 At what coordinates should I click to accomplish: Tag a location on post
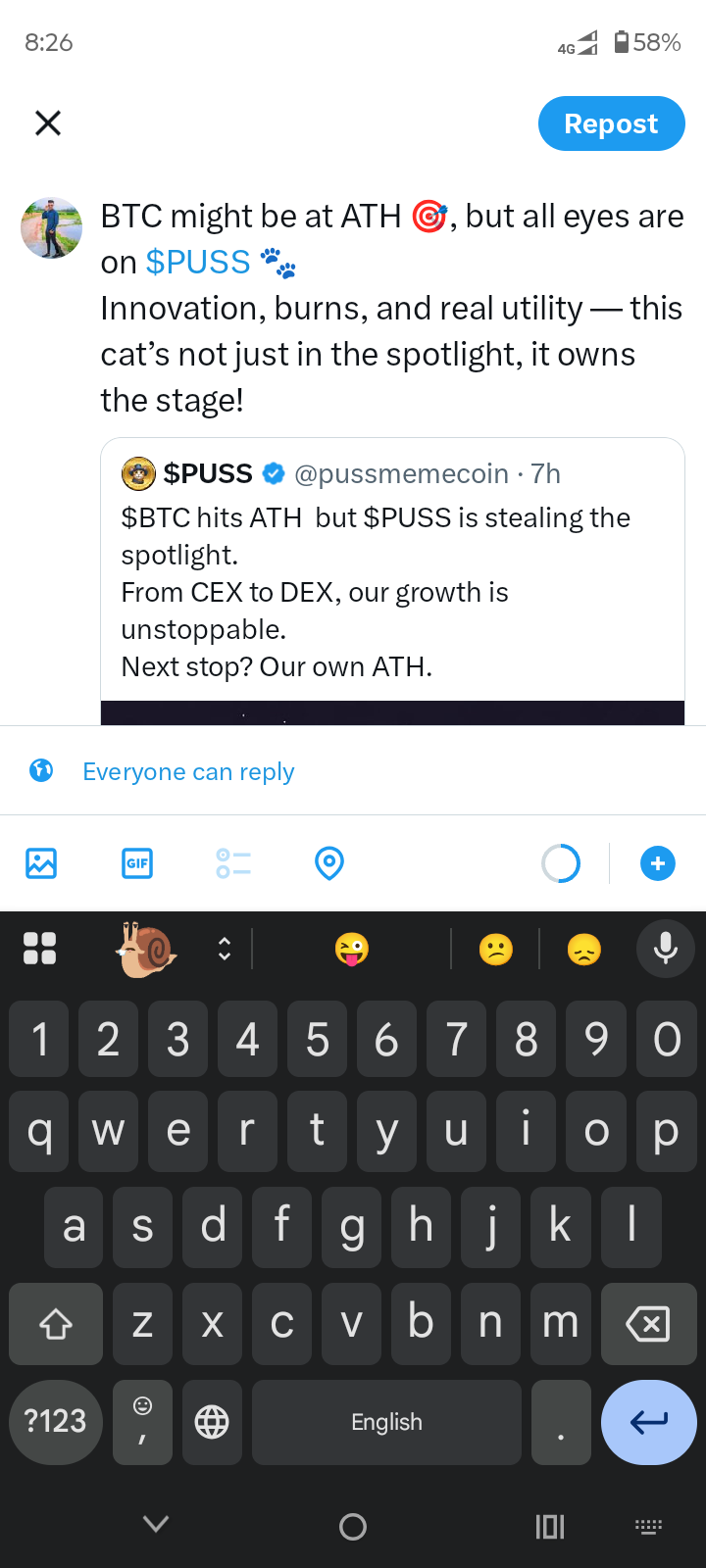click(329, 863)
